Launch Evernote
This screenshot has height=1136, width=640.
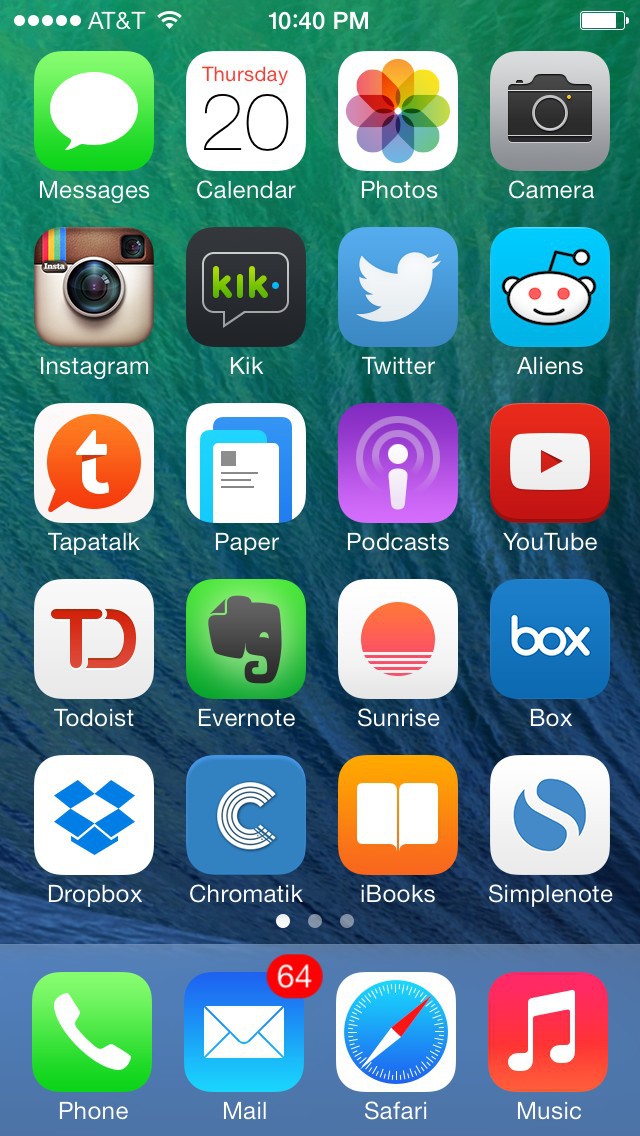tap(246, 639)
